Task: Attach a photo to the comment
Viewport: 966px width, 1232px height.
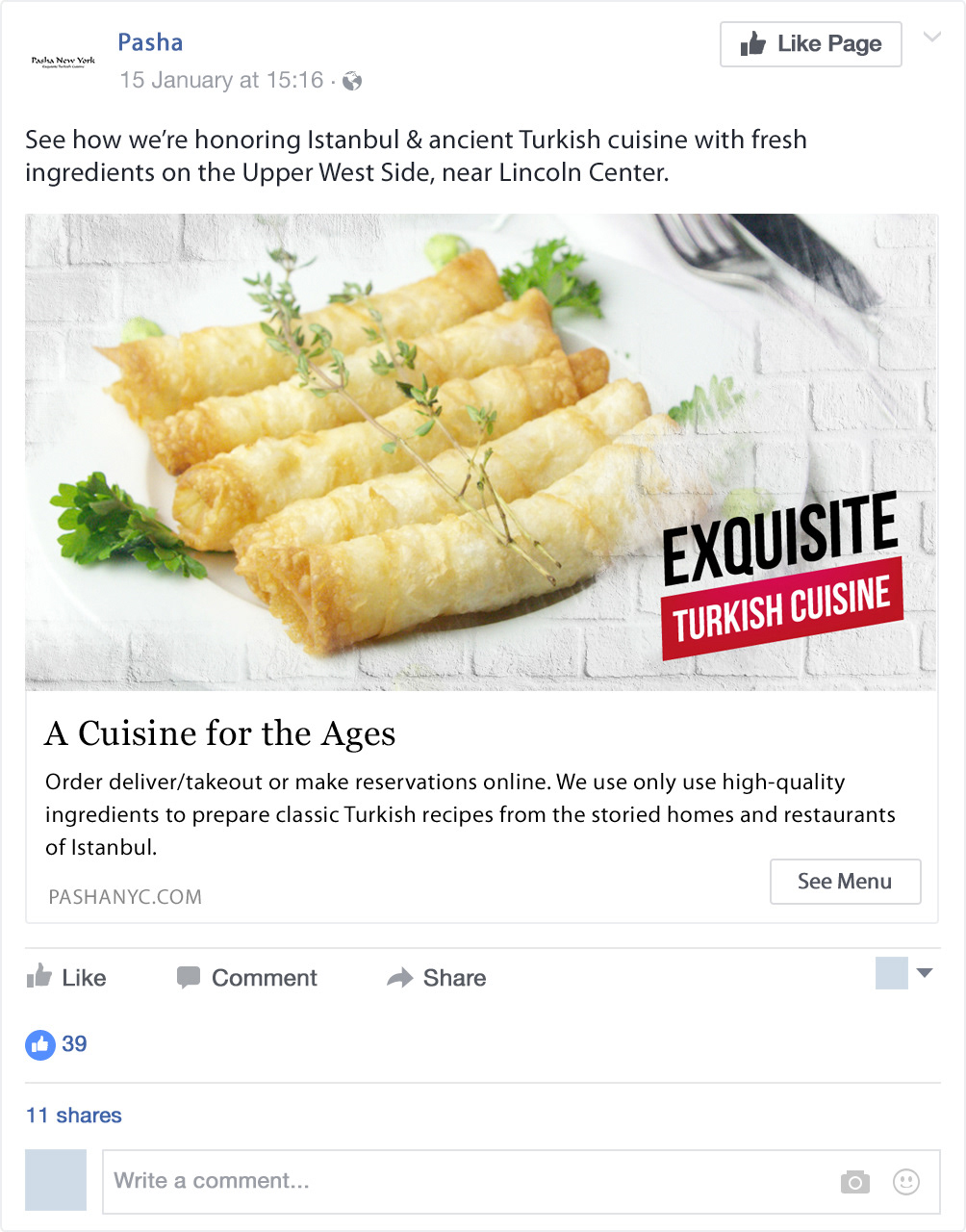Action: pyautogui.click(x=854, y=1182)
